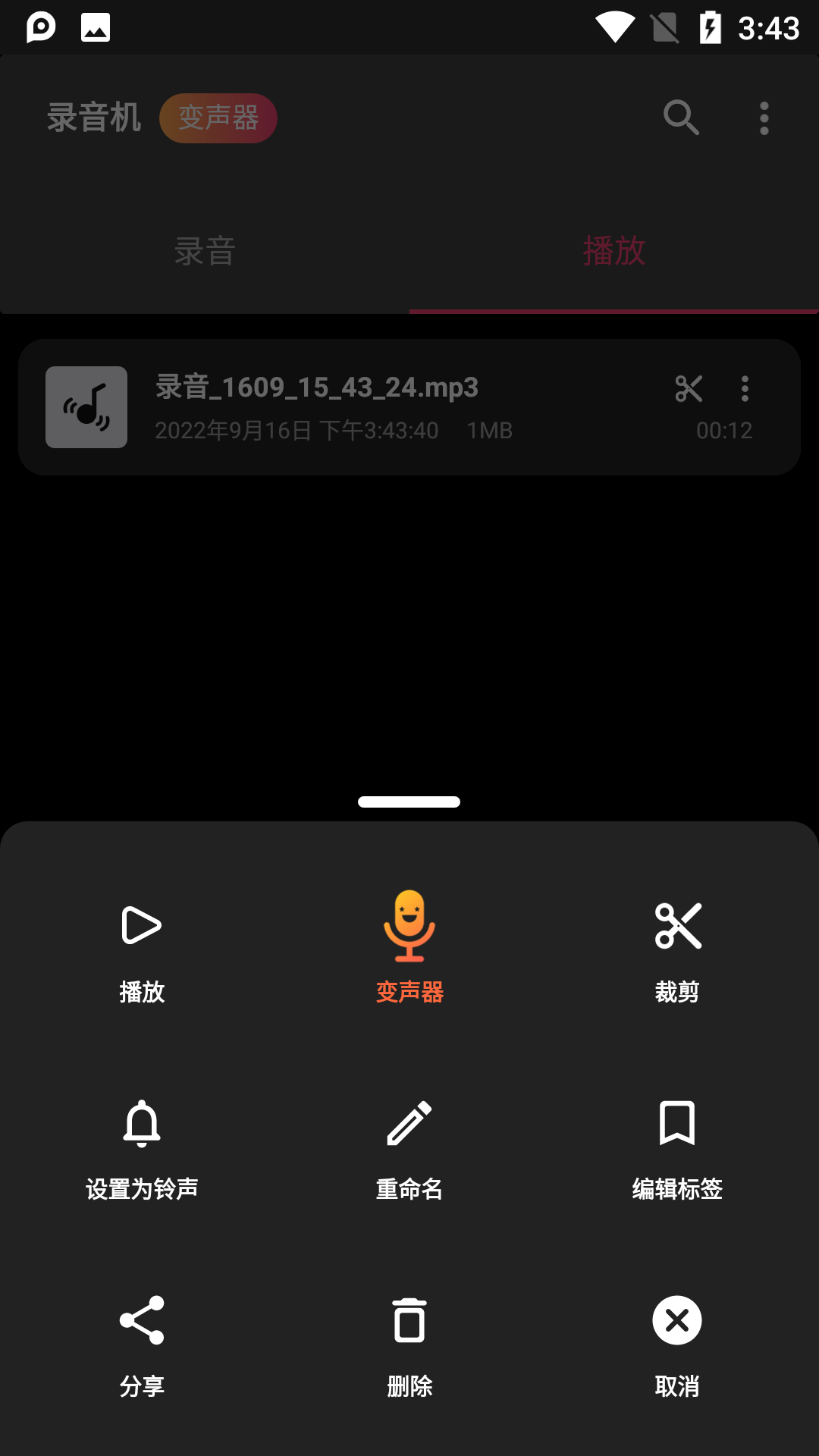
Task: Delete the recording with 删除
Action: click(x=409, y=1345)
